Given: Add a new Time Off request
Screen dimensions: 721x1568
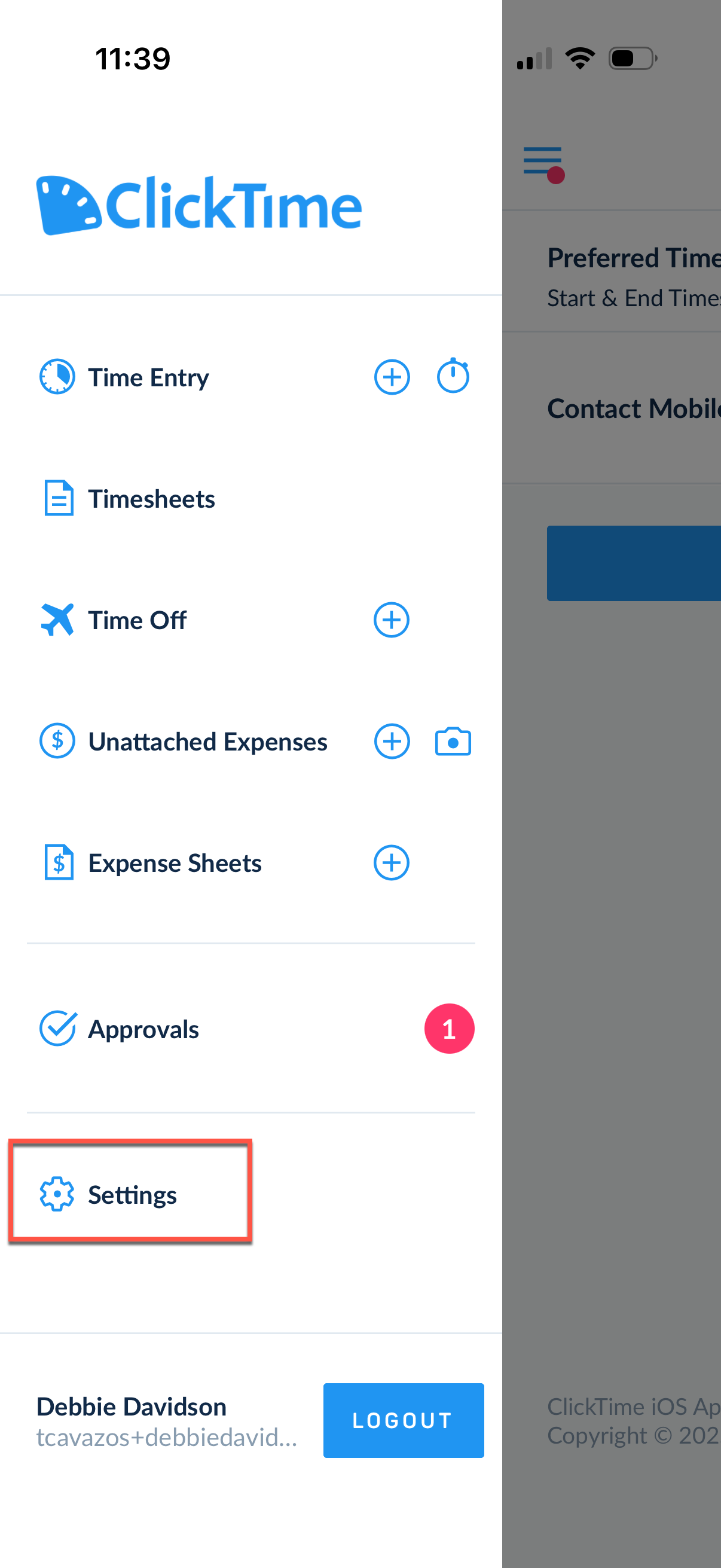Looking at the screenshot, I should click(x=391, y=620).
